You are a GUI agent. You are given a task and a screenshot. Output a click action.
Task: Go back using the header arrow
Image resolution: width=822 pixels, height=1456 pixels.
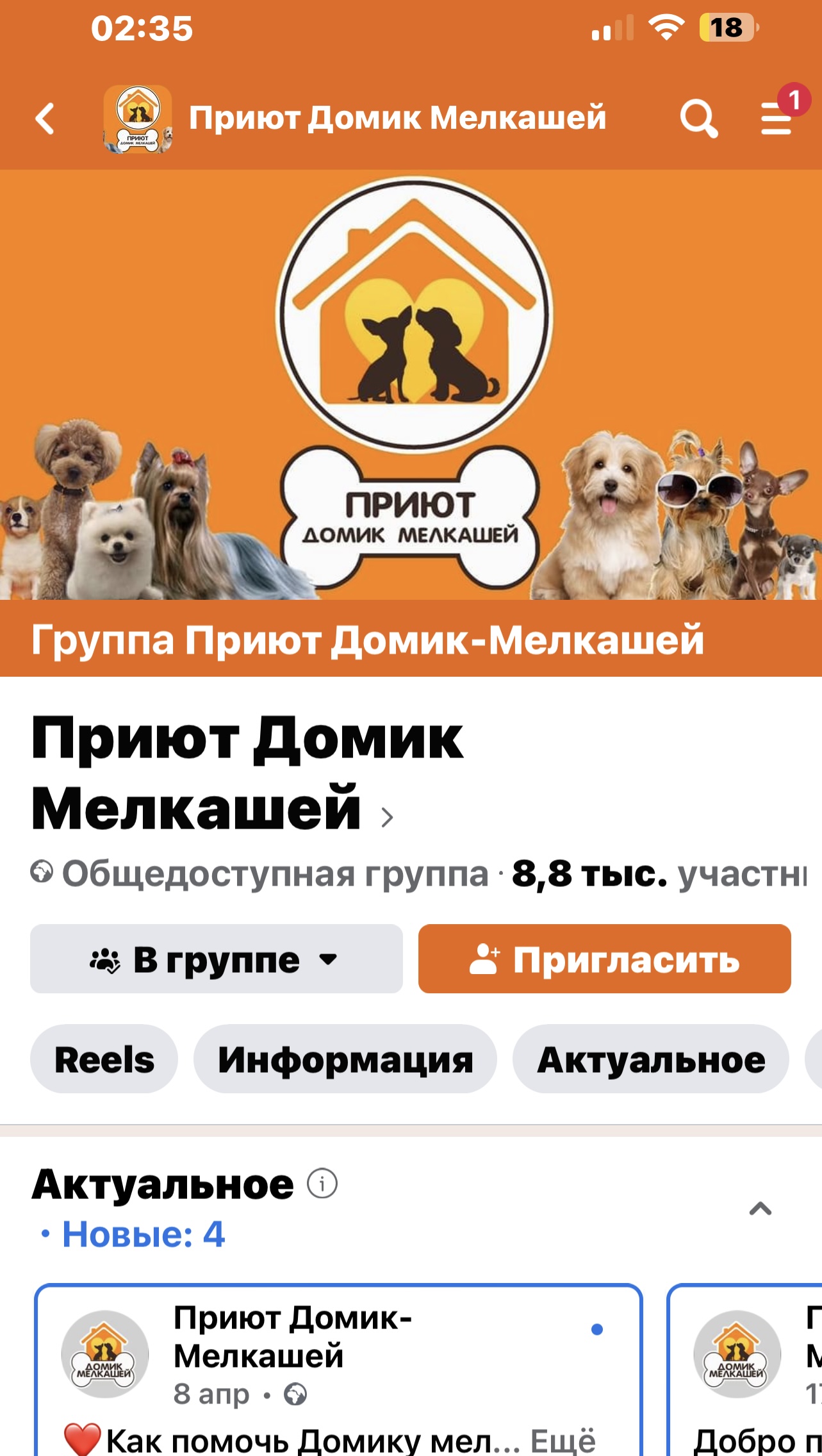45,119
